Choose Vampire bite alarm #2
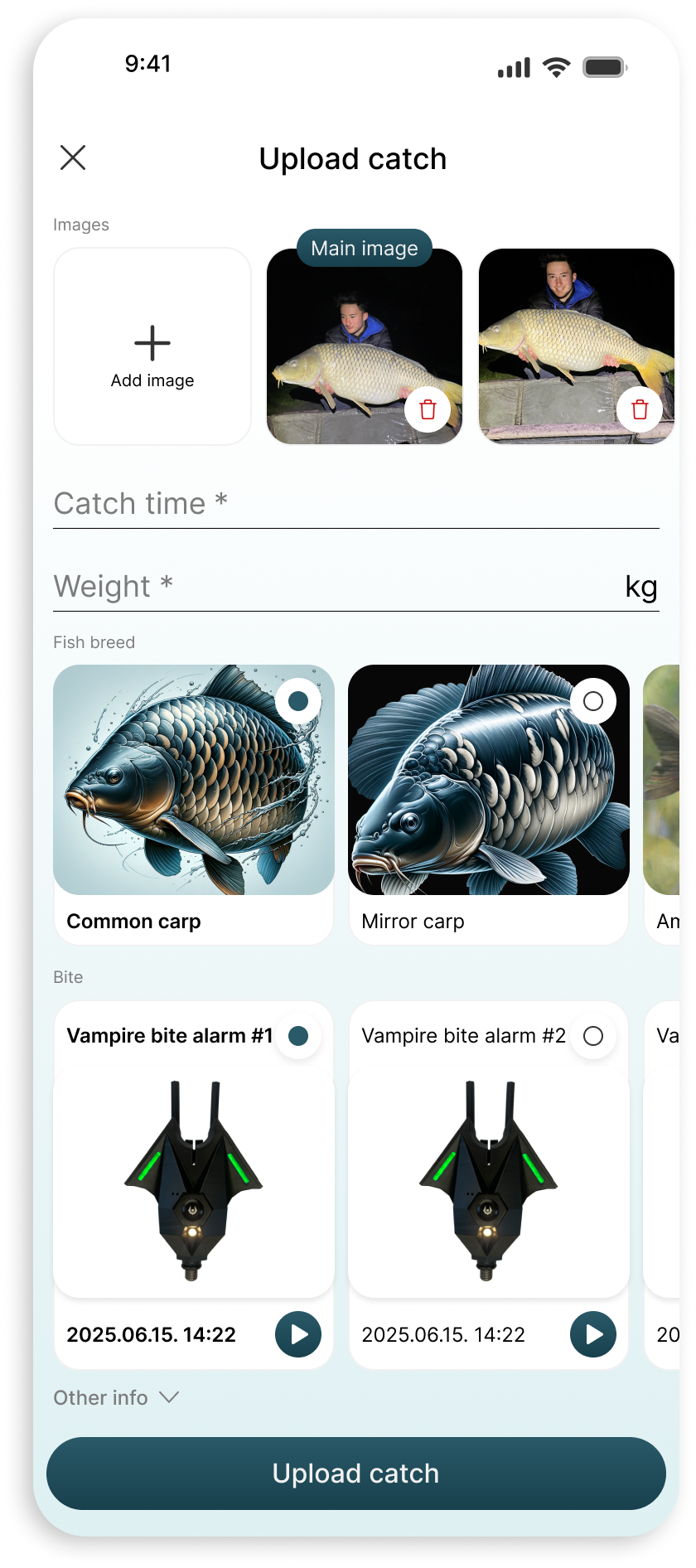Screen dimensions: 696x1568 point(593,1036)
